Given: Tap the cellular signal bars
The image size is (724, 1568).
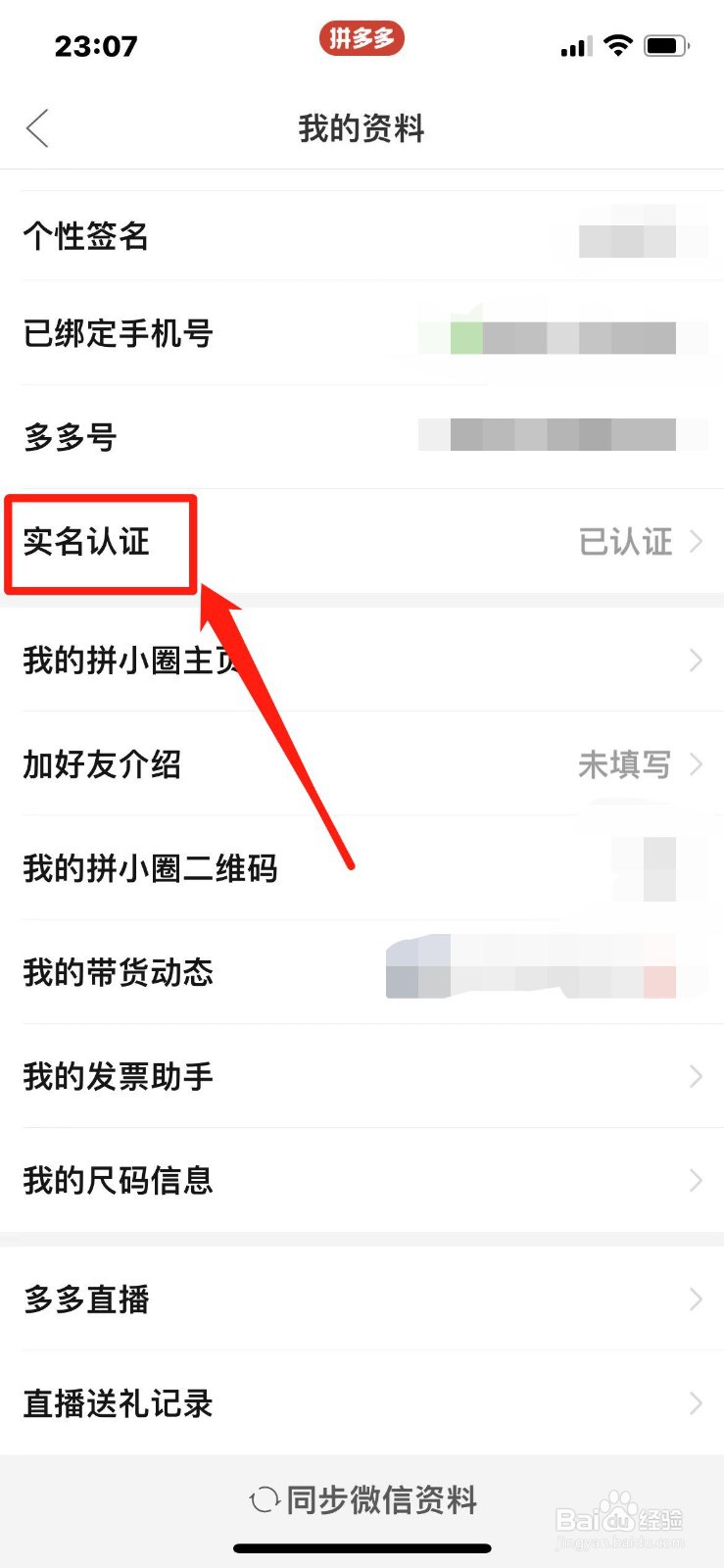Looking at the screenshot, I should [x=574, y=46].
